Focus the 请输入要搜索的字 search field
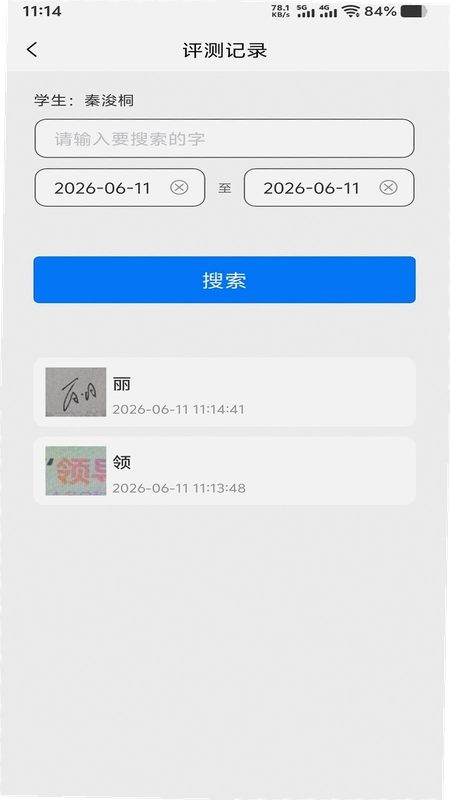Screen dimensions: 450x800 224,138
